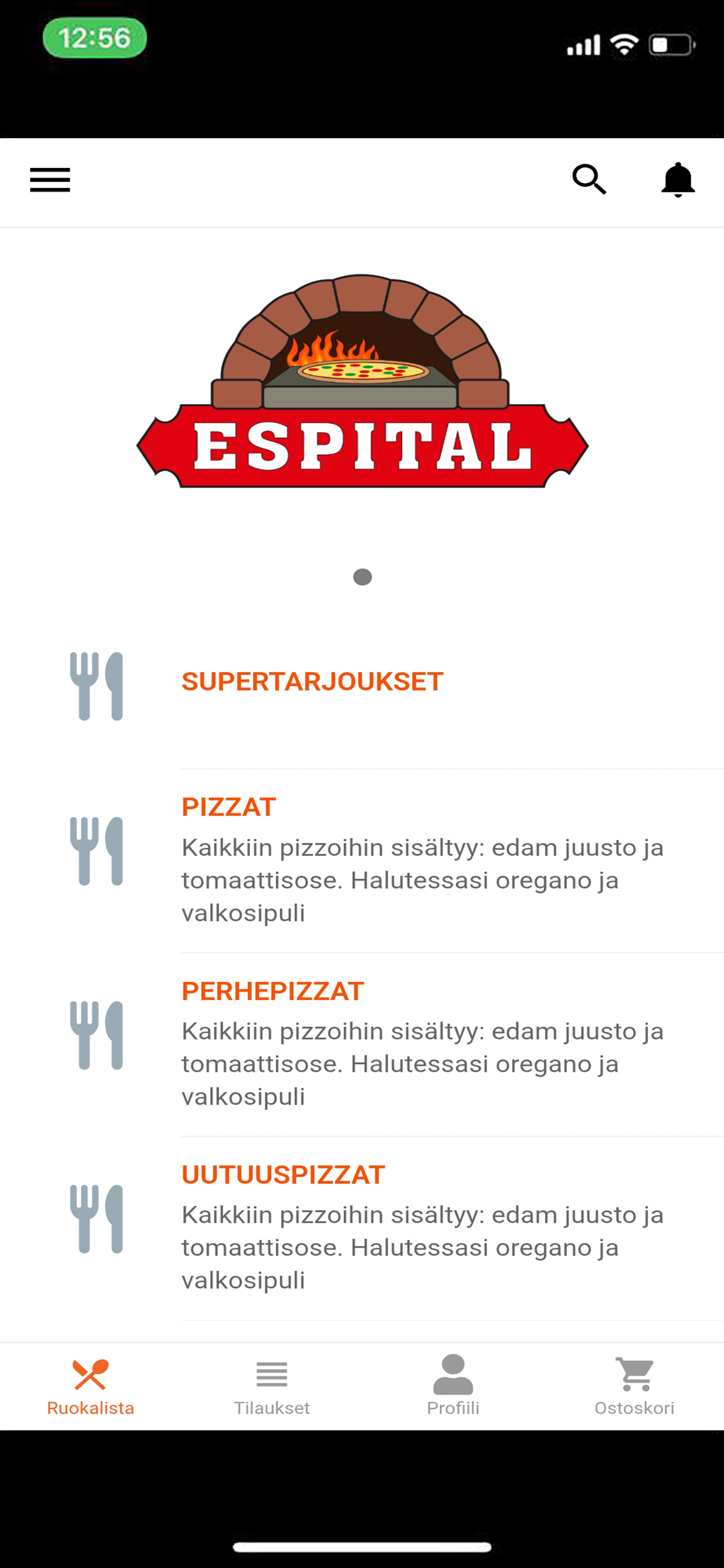Go to the Profiili tab
Viewport: 724px width, 1568px height.
coord(454,1387)
